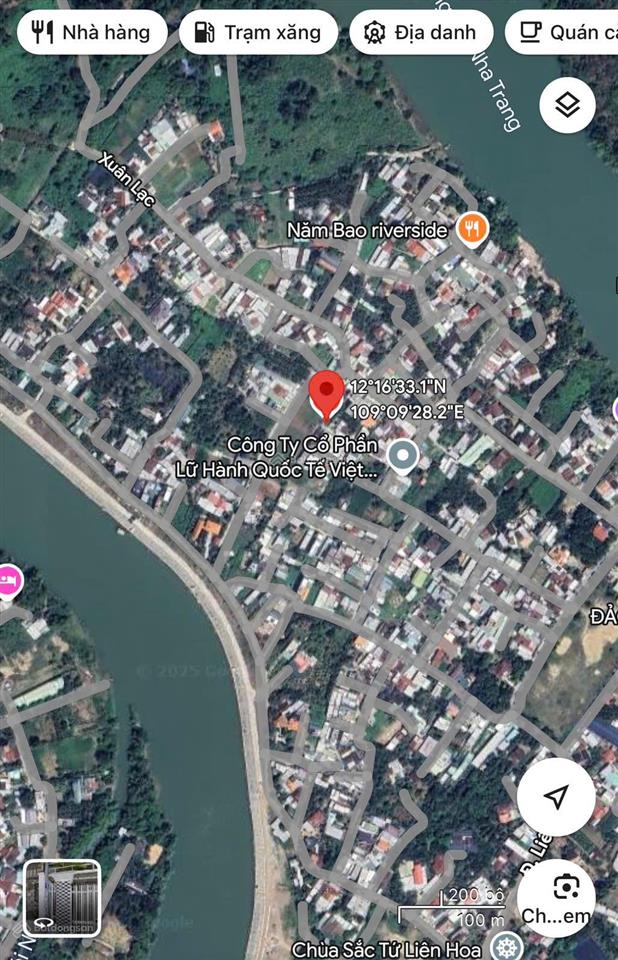Viewport: 618px width, 960px height.
Task: Open the map layers button
Action: tap(568, 105)
